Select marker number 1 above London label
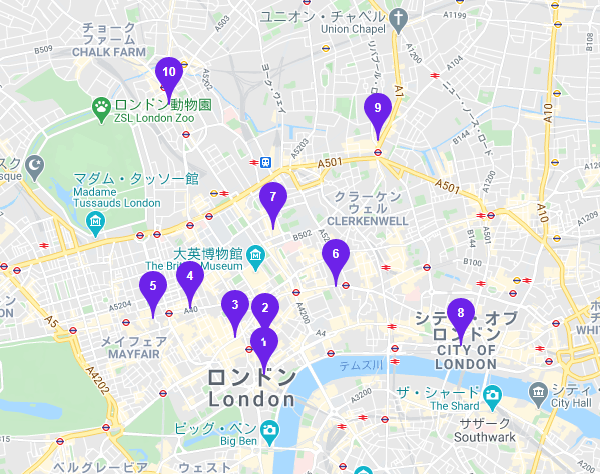600x474 pixels. 263,343
